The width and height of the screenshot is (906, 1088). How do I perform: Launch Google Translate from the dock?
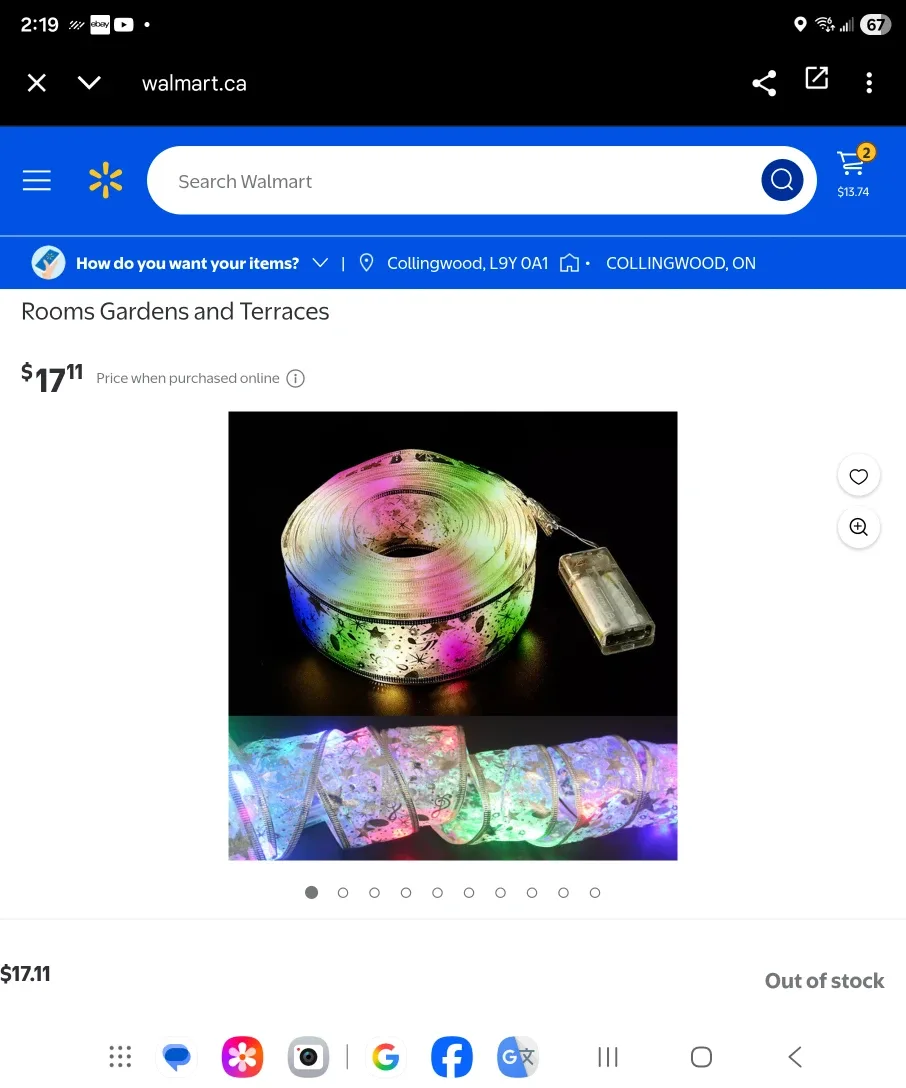(517, 1056)
